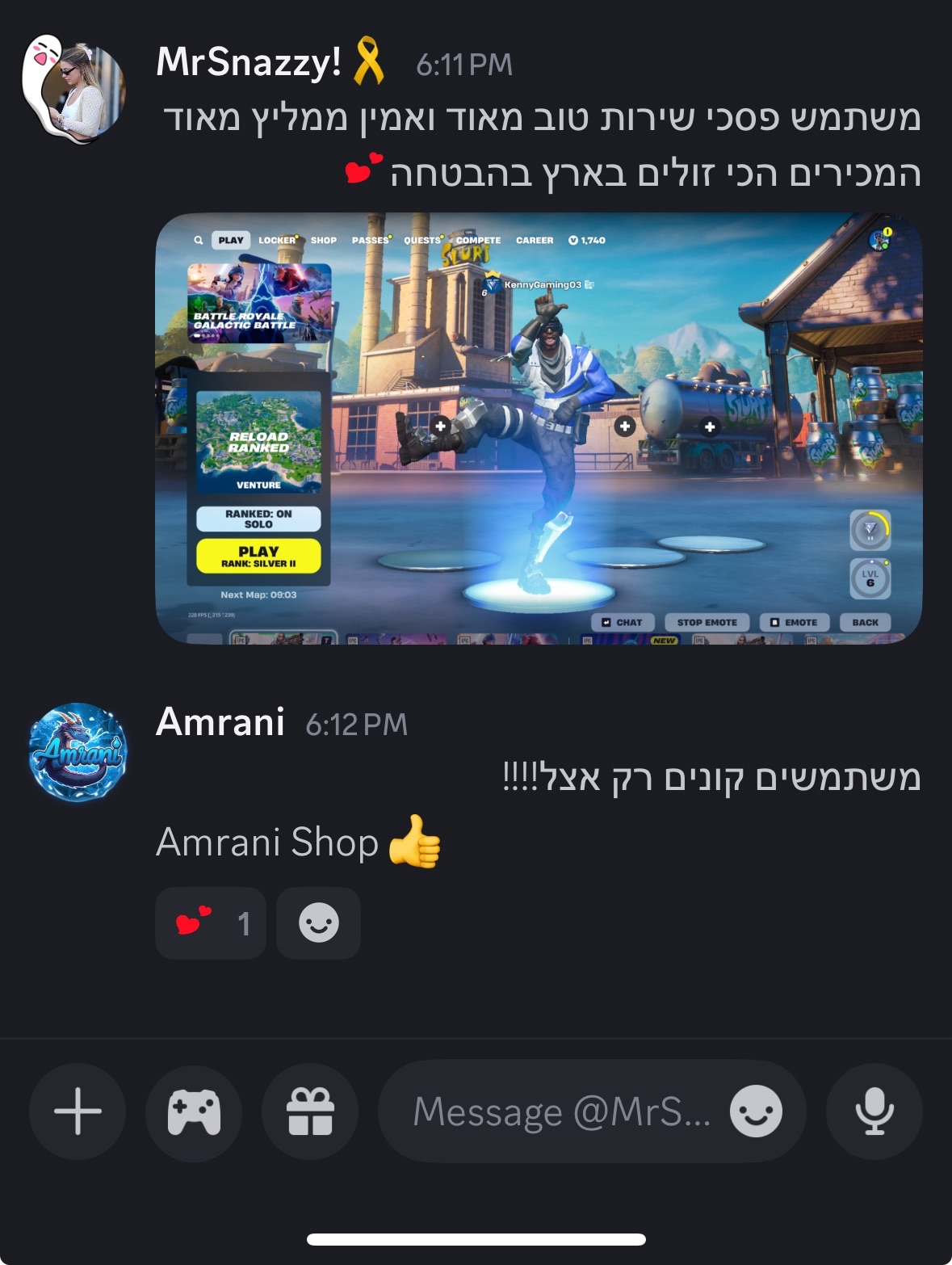Open the emoji picker in the message box
The image size is (952, 1265).
point(756,1111)
